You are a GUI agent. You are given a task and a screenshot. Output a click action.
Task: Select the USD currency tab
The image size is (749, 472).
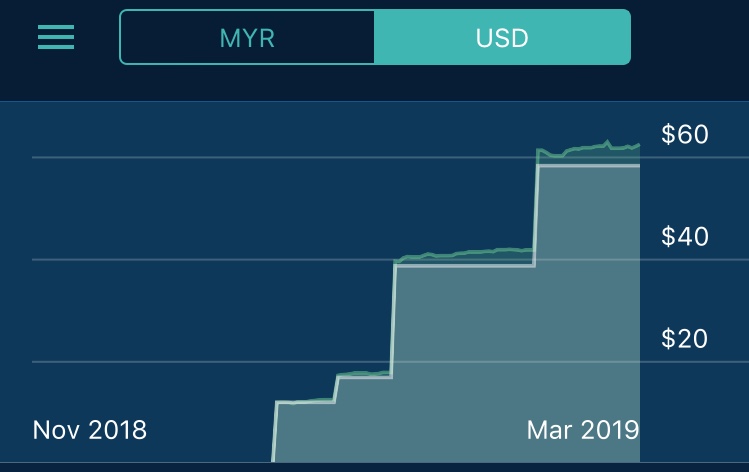503,37
